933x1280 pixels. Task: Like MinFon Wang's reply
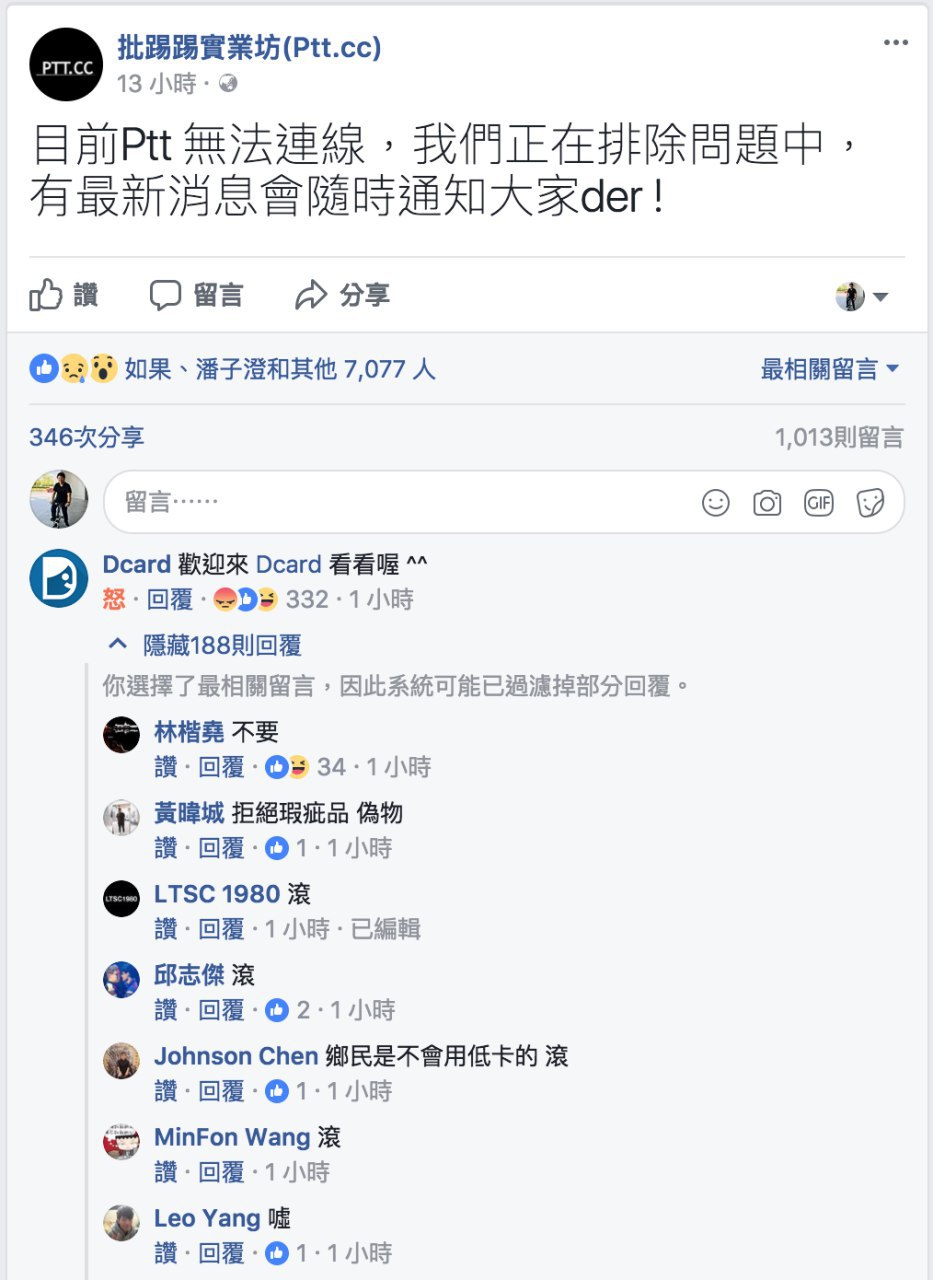click(165, 1172)
